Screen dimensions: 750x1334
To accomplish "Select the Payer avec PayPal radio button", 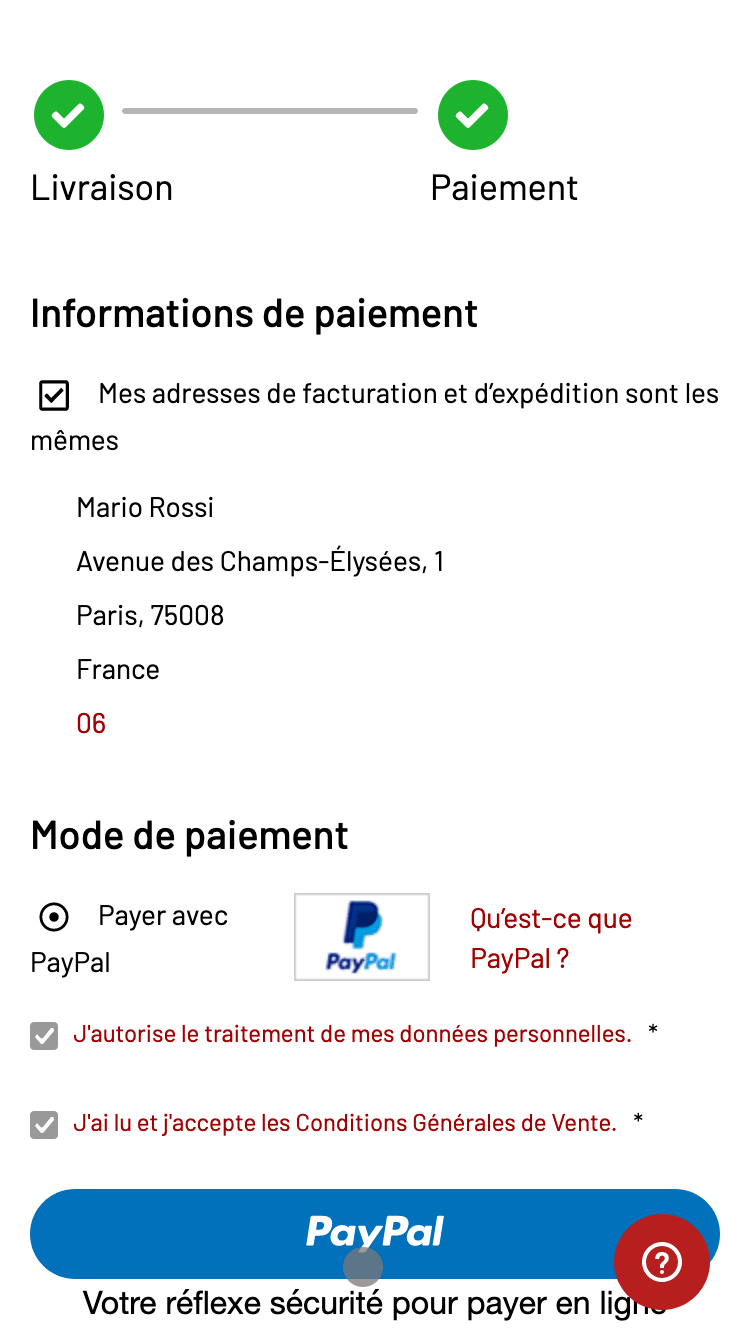I will [x=53, y=916].
